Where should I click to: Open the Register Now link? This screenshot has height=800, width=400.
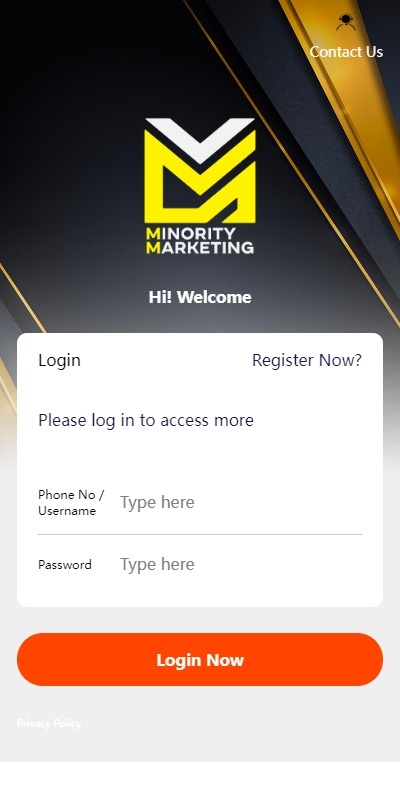pos(307,360)
